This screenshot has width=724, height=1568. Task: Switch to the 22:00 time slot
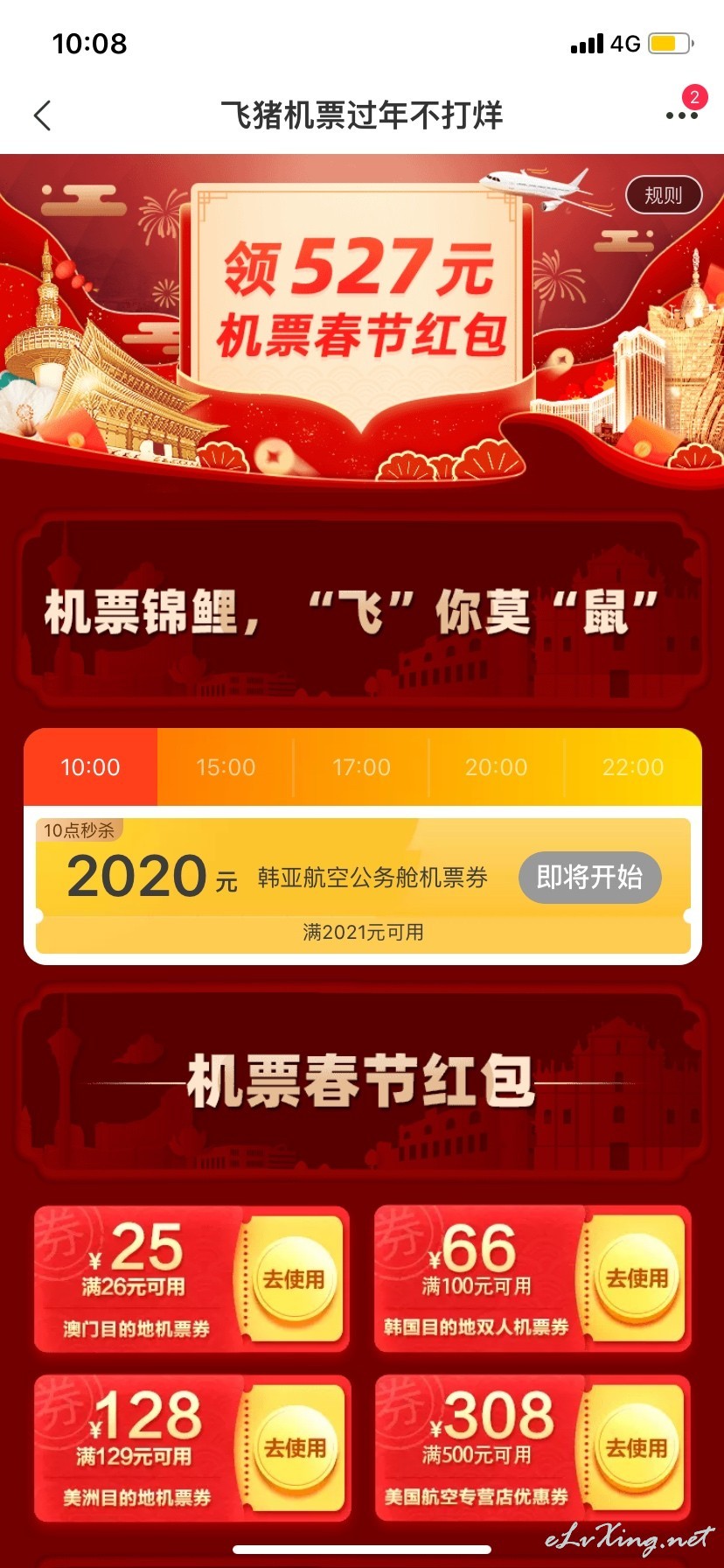[x=632, y=767]
